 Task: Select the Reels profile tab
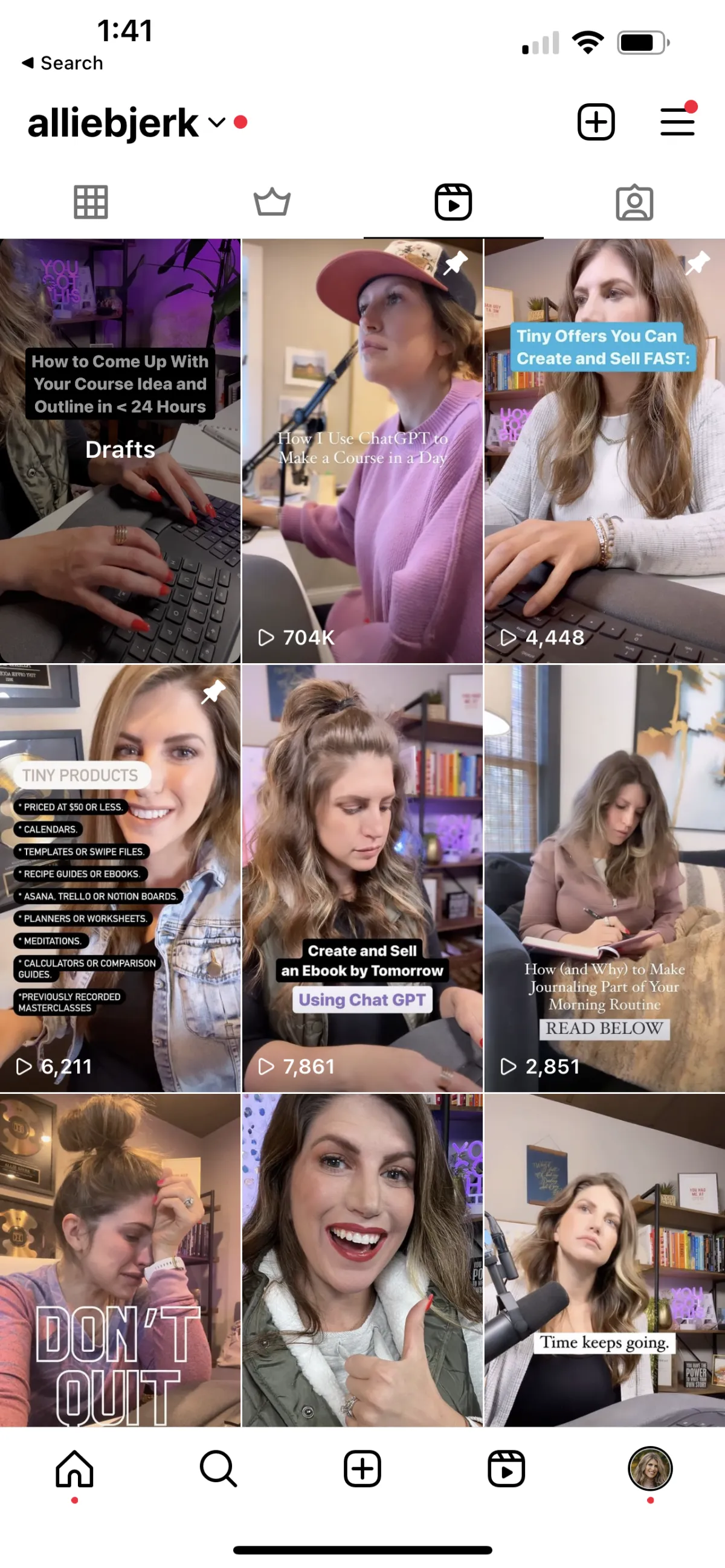453,202
